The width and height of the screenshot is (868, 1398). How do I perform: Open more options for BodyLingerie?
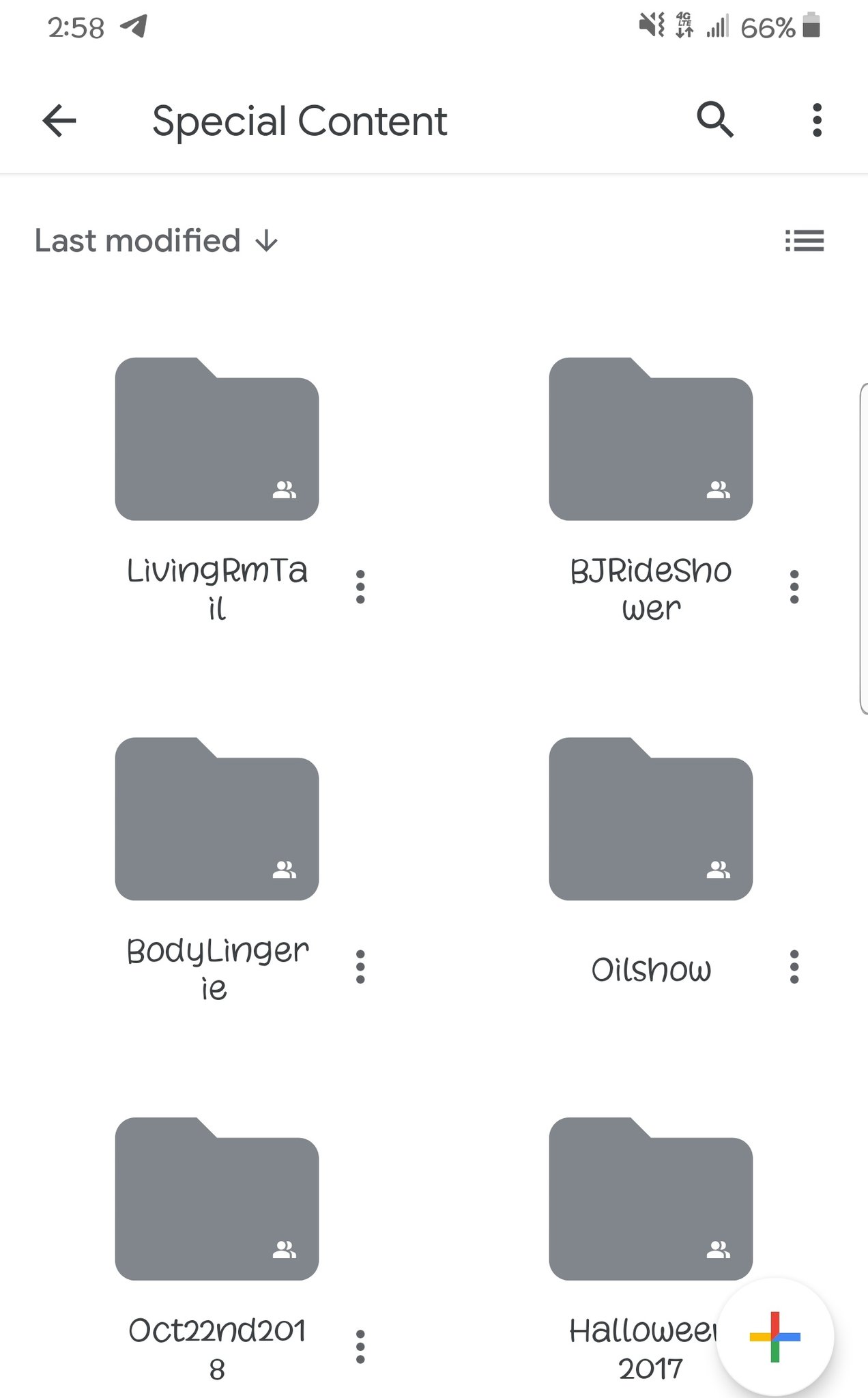tap(360, 967)
